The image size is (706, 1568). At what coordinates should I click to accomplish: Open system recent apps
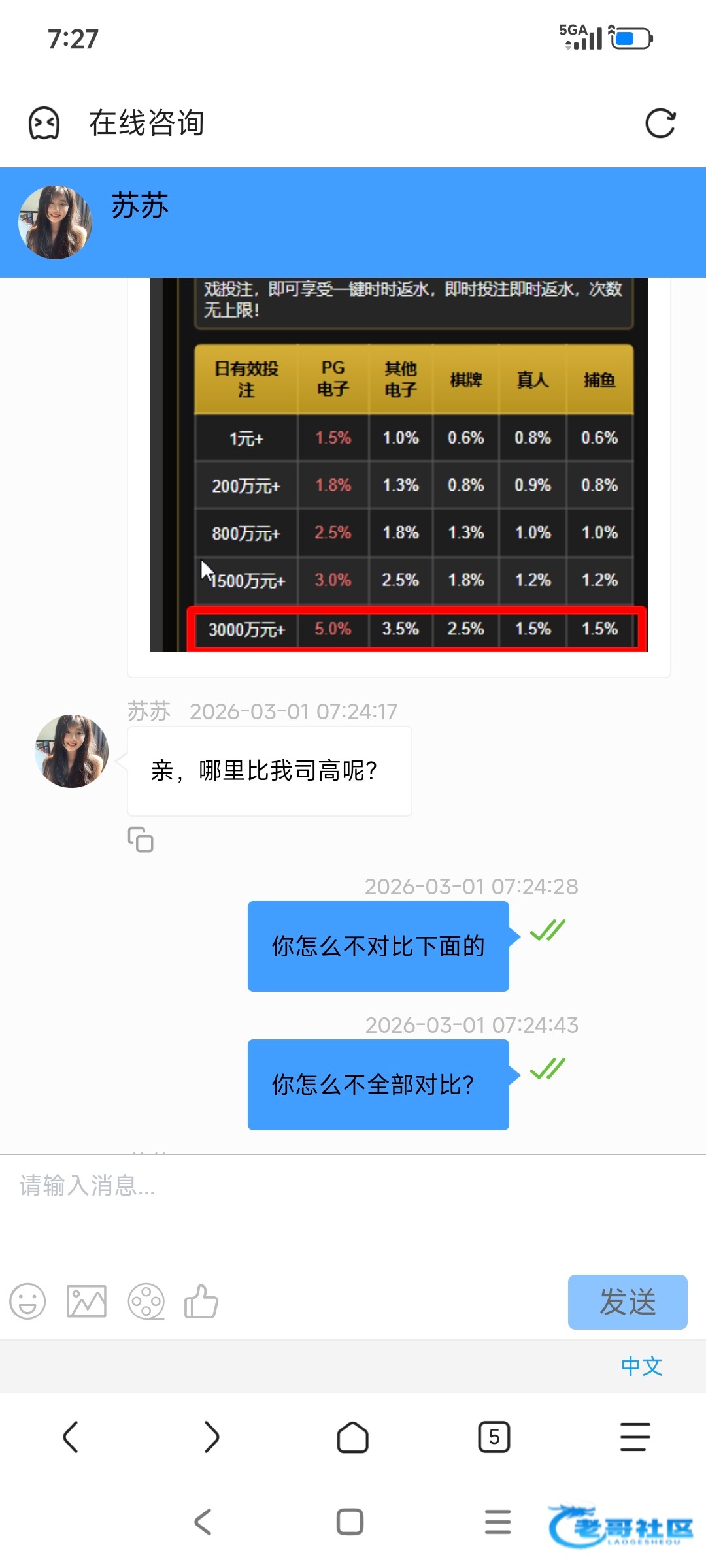coord(497,1522)
